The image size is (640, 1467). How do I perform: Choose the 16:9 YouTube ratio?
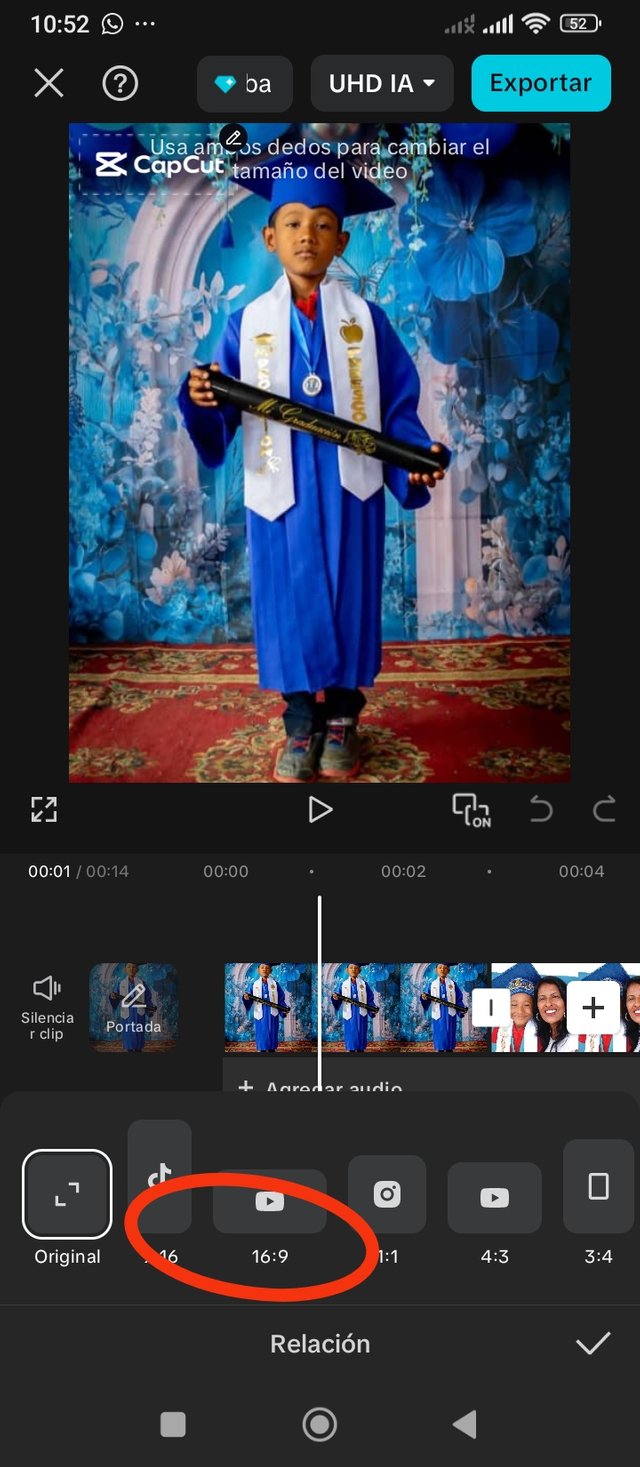point(269,1201)
